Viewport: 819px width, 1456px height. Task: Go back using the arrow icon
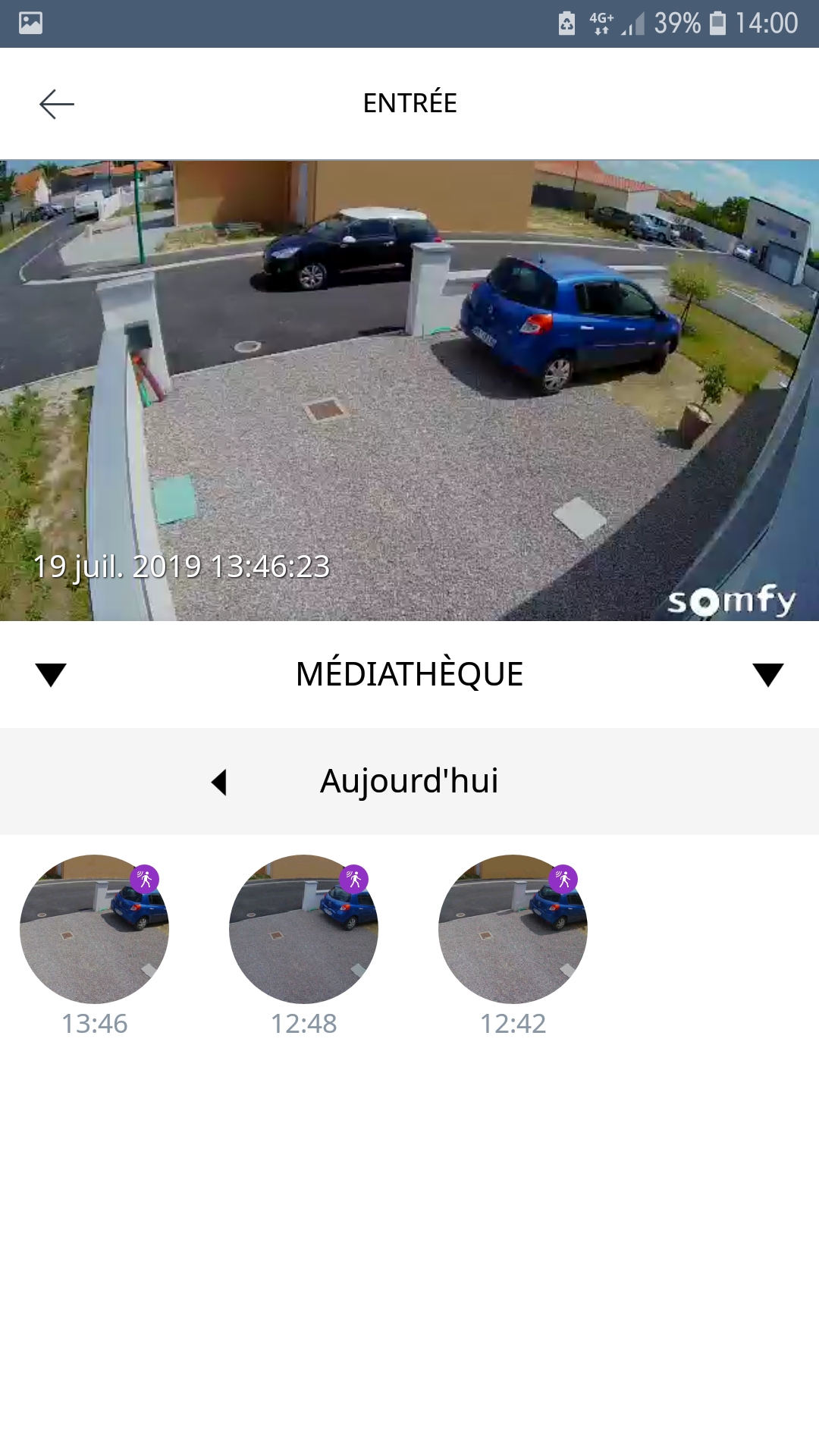(57, 104)
